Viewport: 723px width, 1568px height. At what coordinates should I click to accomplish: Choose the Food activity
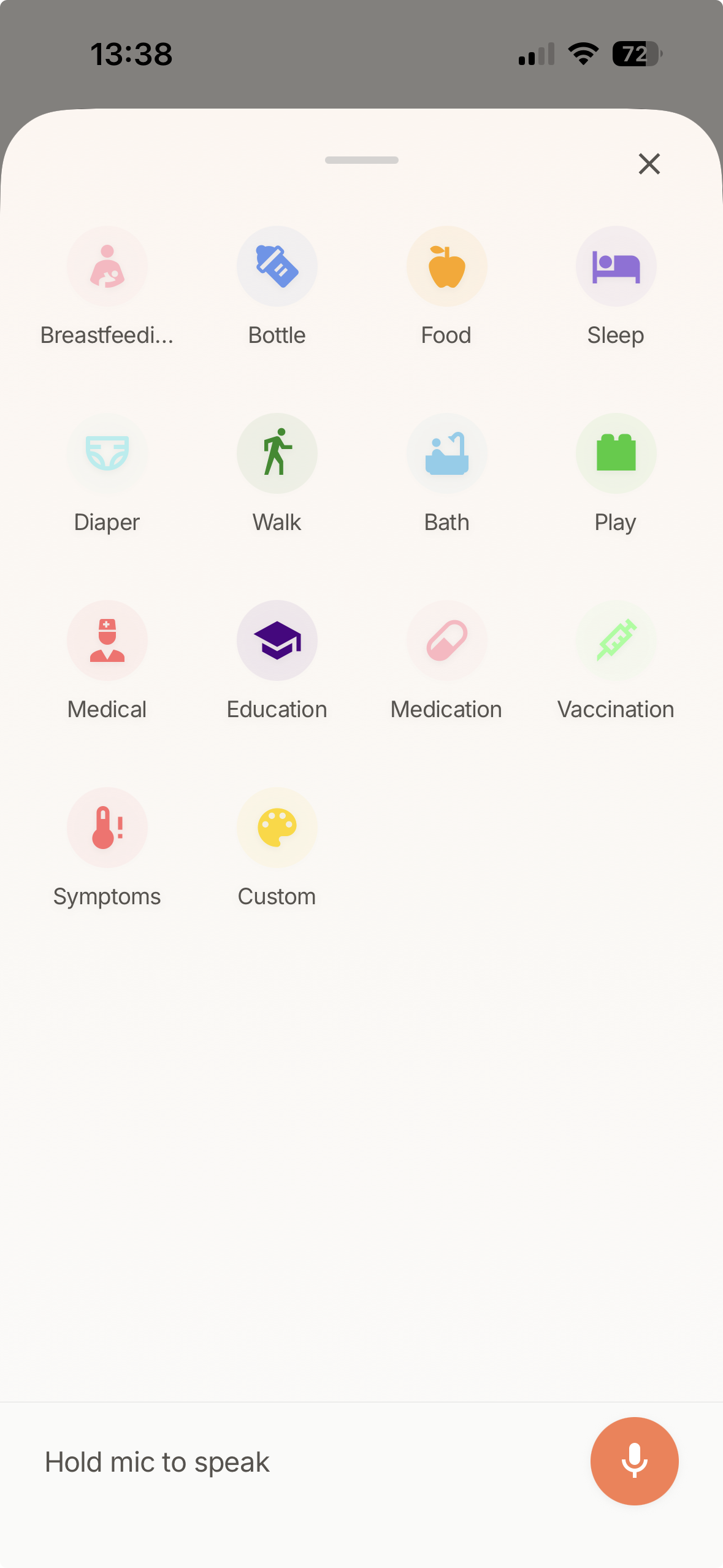coord(446,267)
